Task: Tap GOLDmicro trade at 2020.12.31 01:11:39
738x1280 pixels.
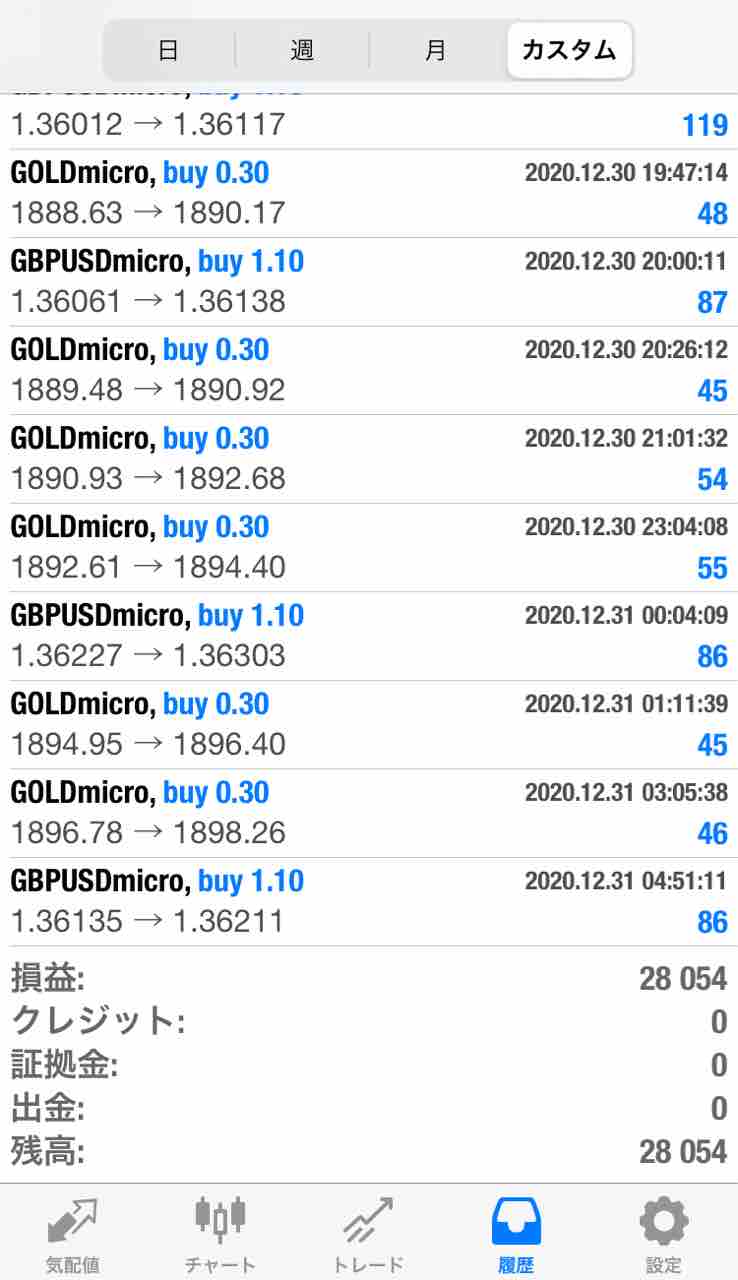Action: (368, 724)
